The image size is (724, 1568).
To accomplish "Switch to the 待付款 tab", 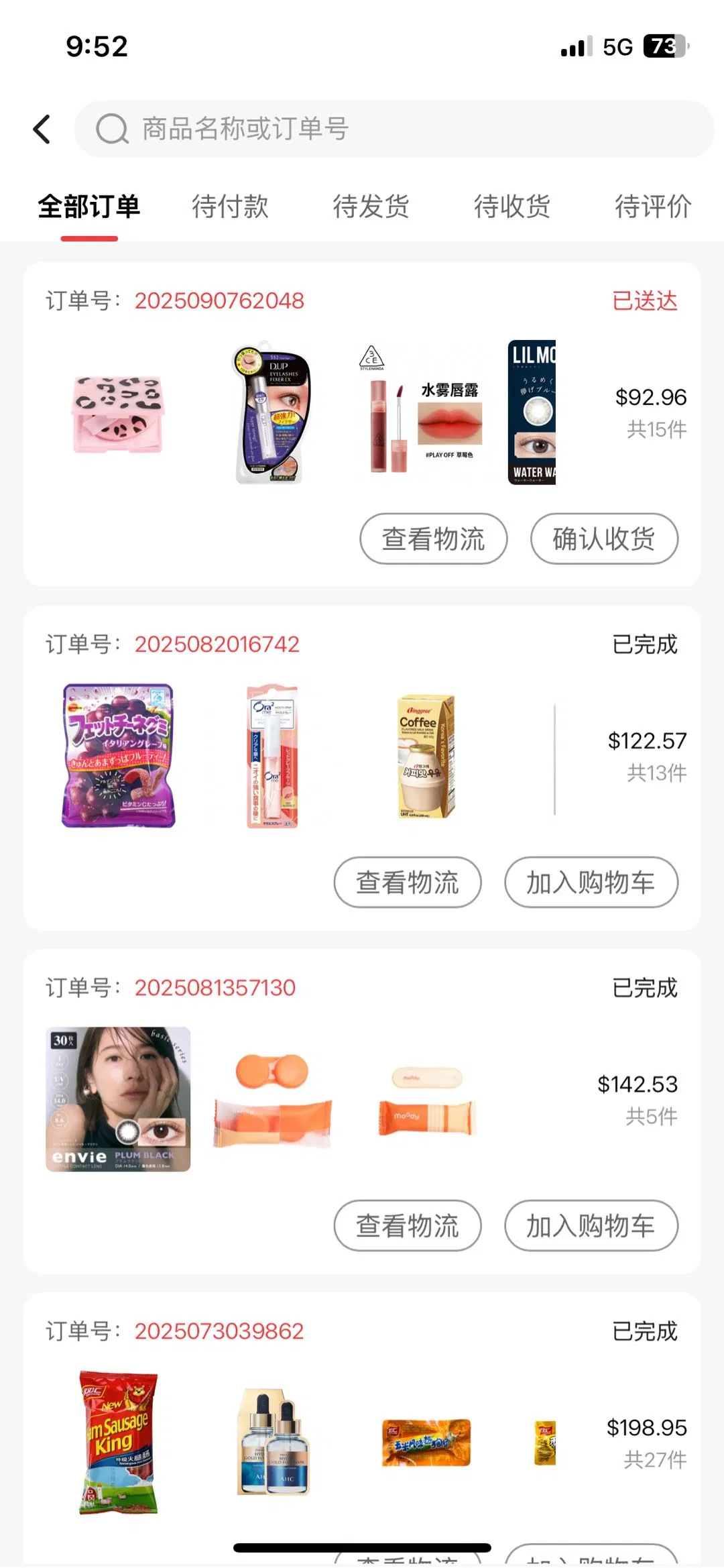I will (x=230, y=207).
